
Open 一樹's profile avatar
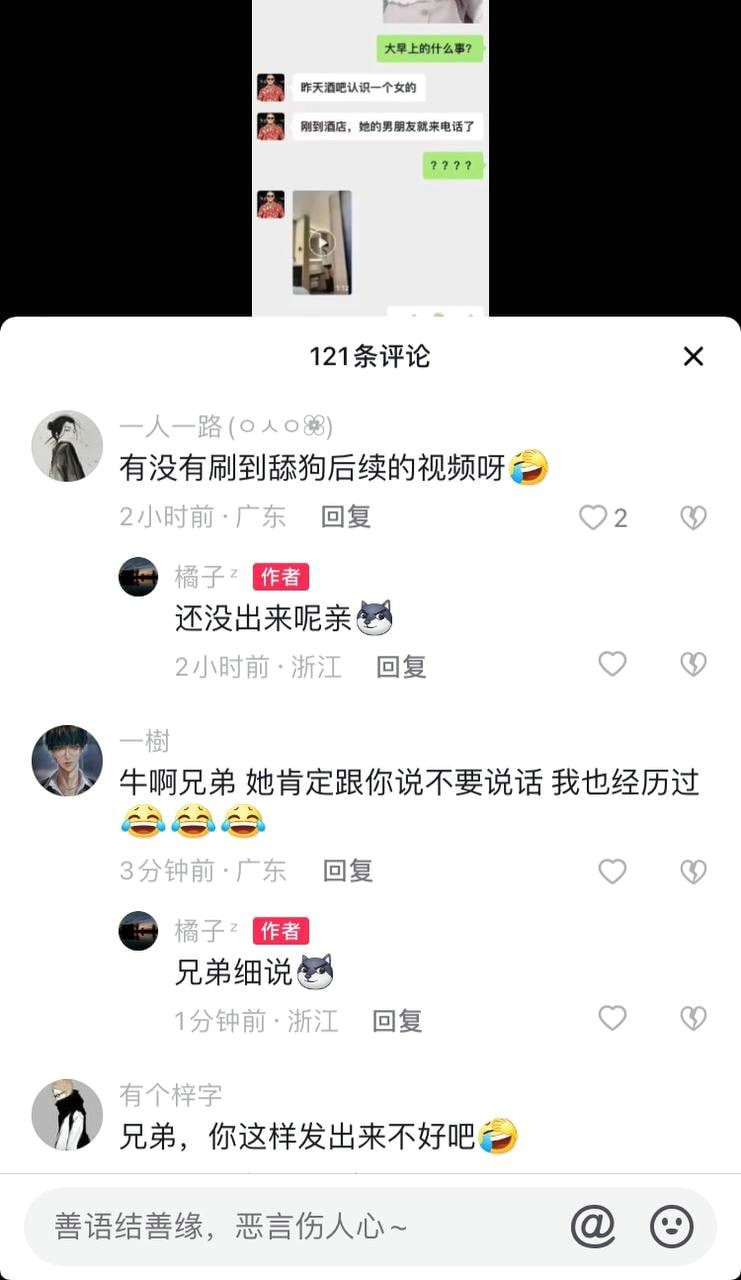point(68,761)
